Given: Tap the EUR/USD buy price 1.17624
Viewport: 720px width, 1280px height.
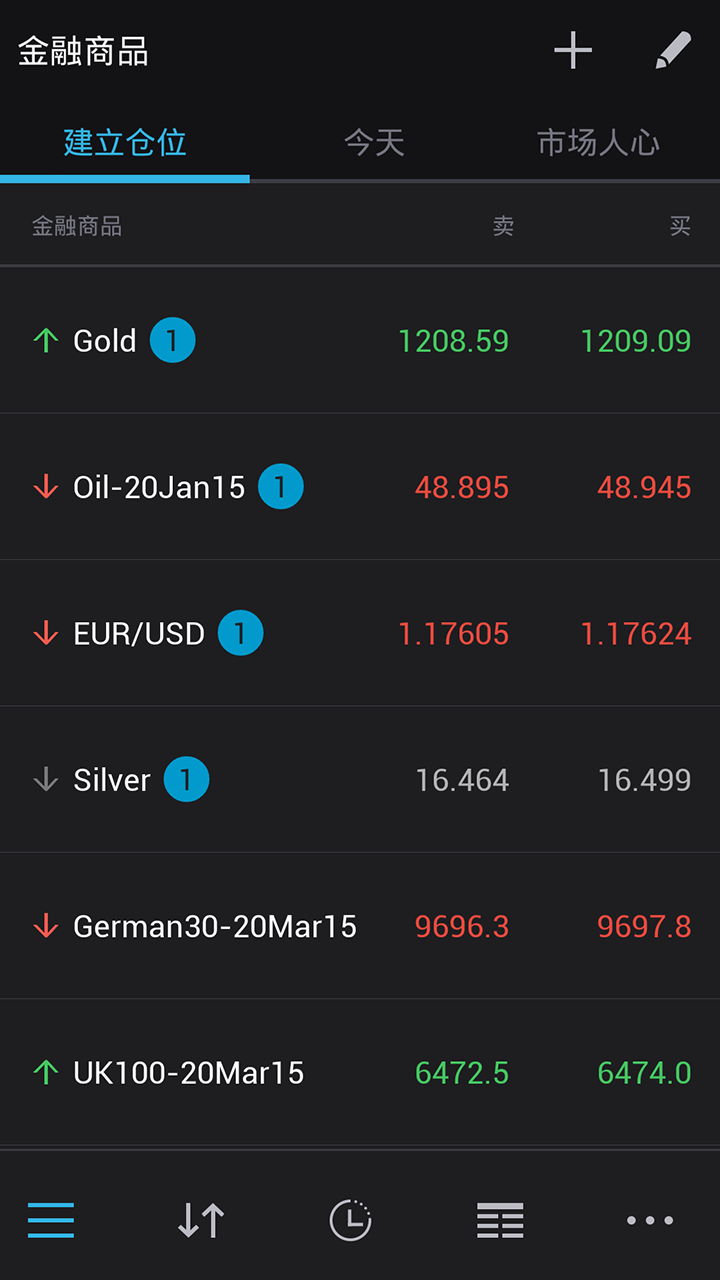Looking at the screenshot, I should (x=635, y=632).
